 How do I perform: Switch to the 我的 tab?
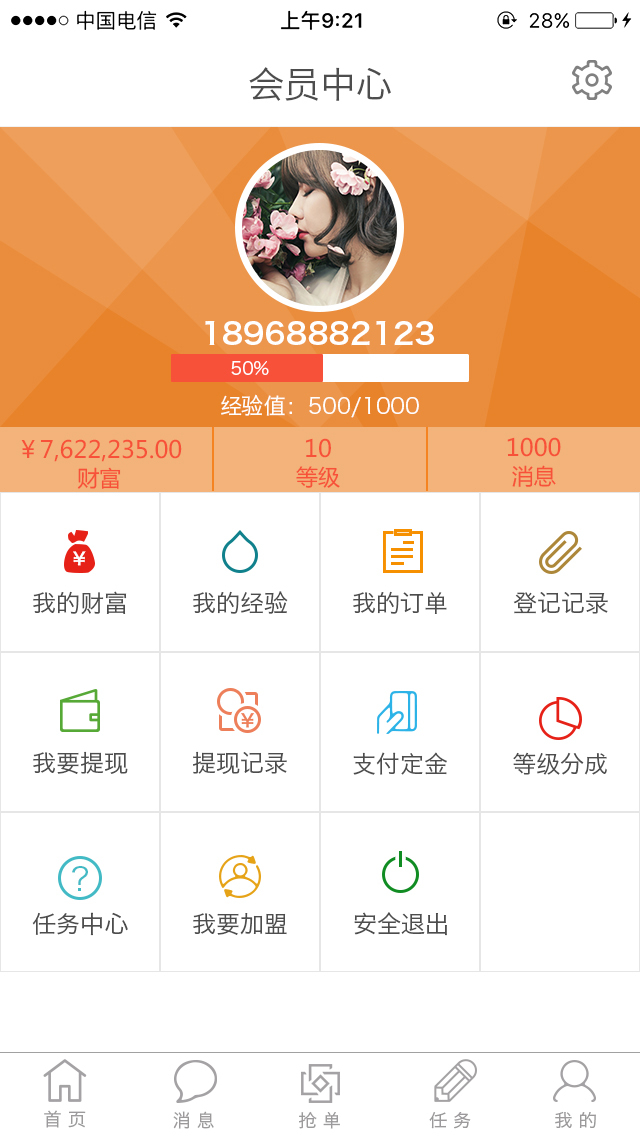[x=575, y=1094]
